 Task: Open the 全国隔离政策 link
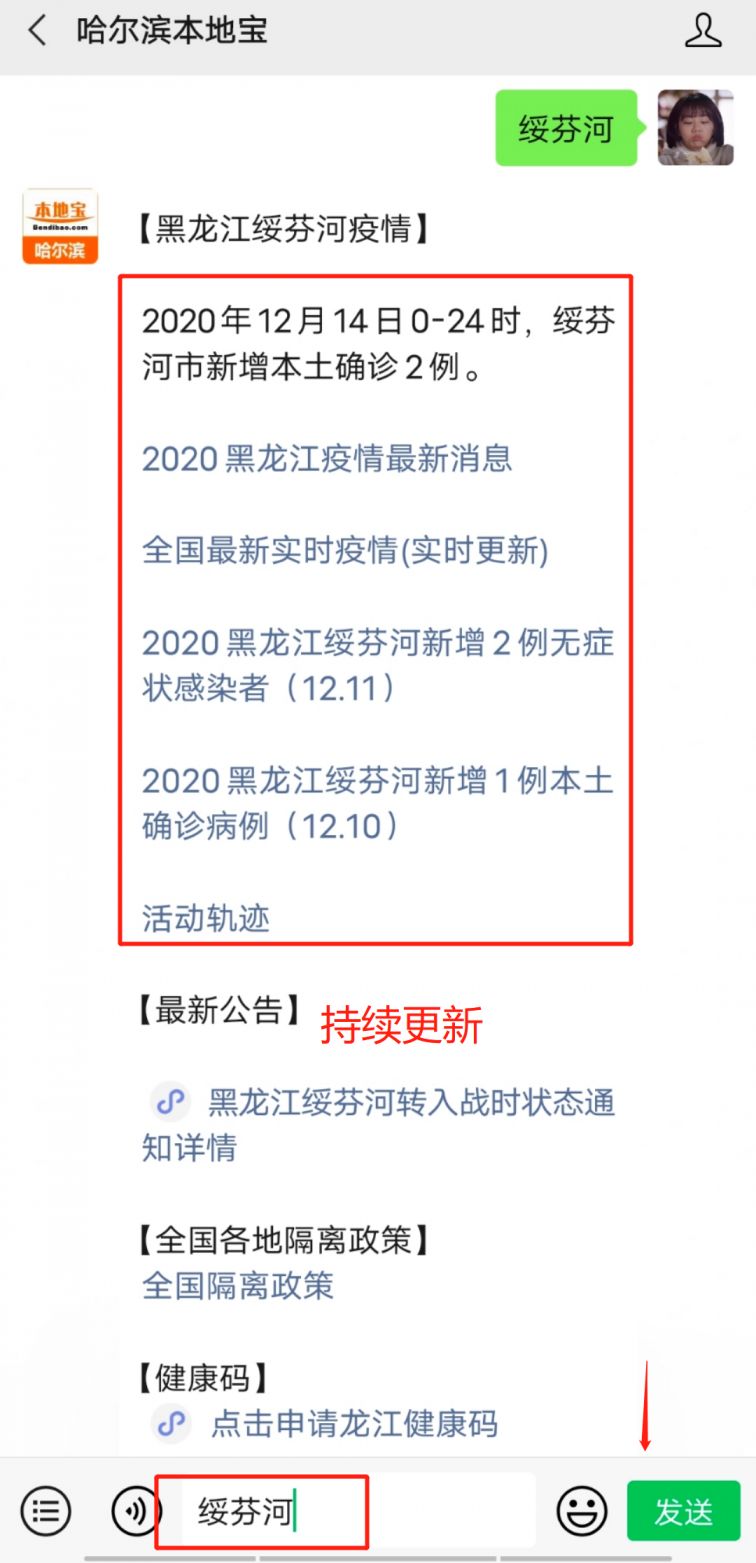237,1286
